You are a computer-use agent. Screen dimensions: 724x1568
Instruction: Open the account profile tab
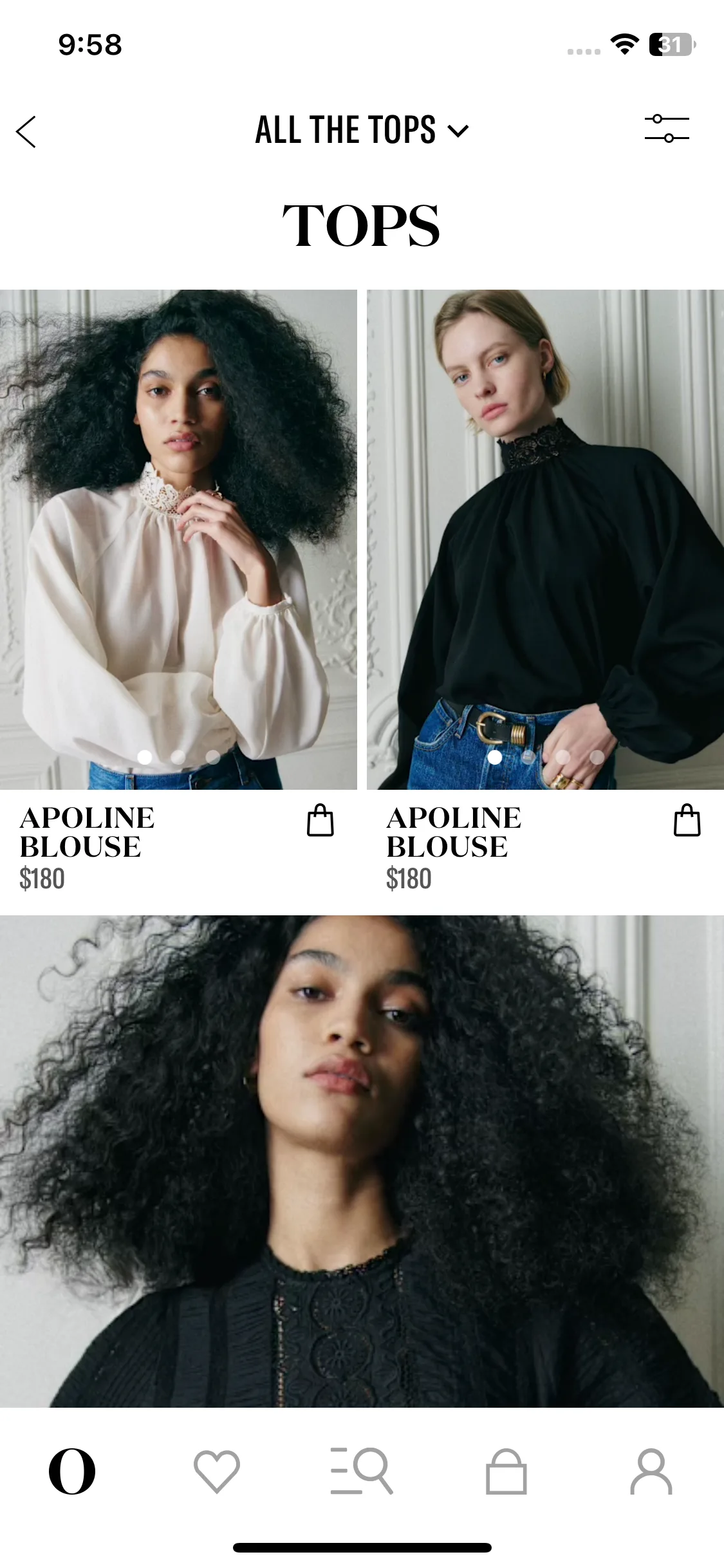coord(651,1471)
